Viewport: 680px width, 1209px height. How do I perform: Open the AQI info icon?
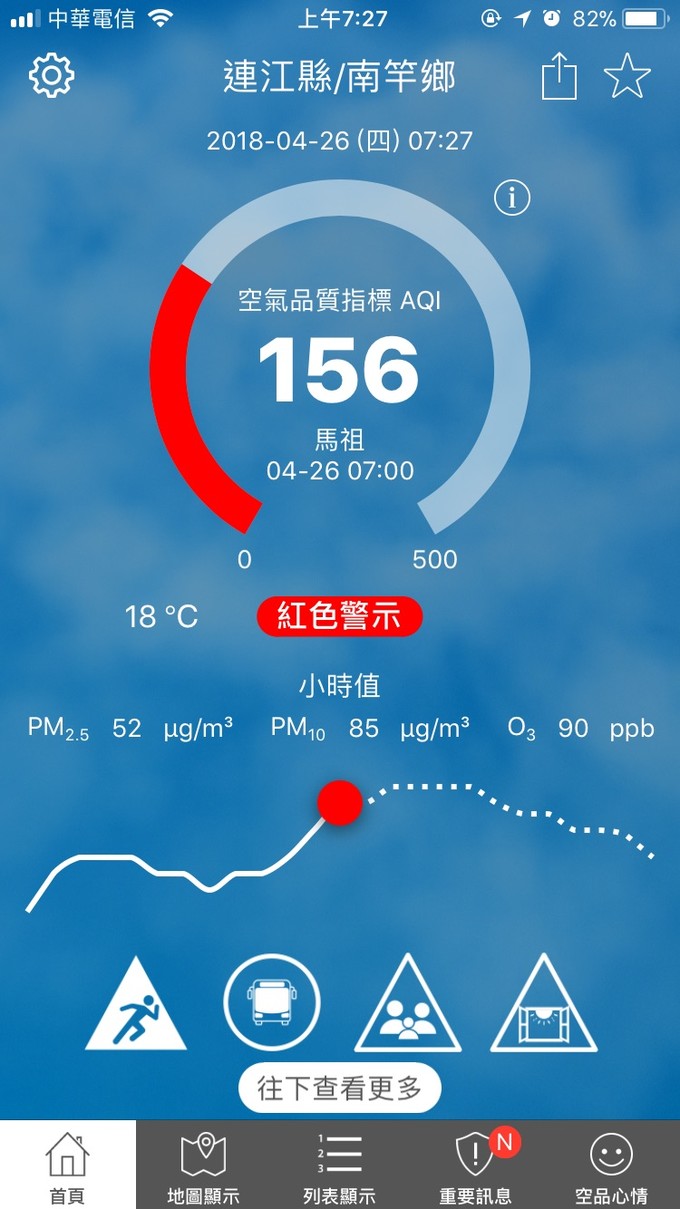point(512,199)
